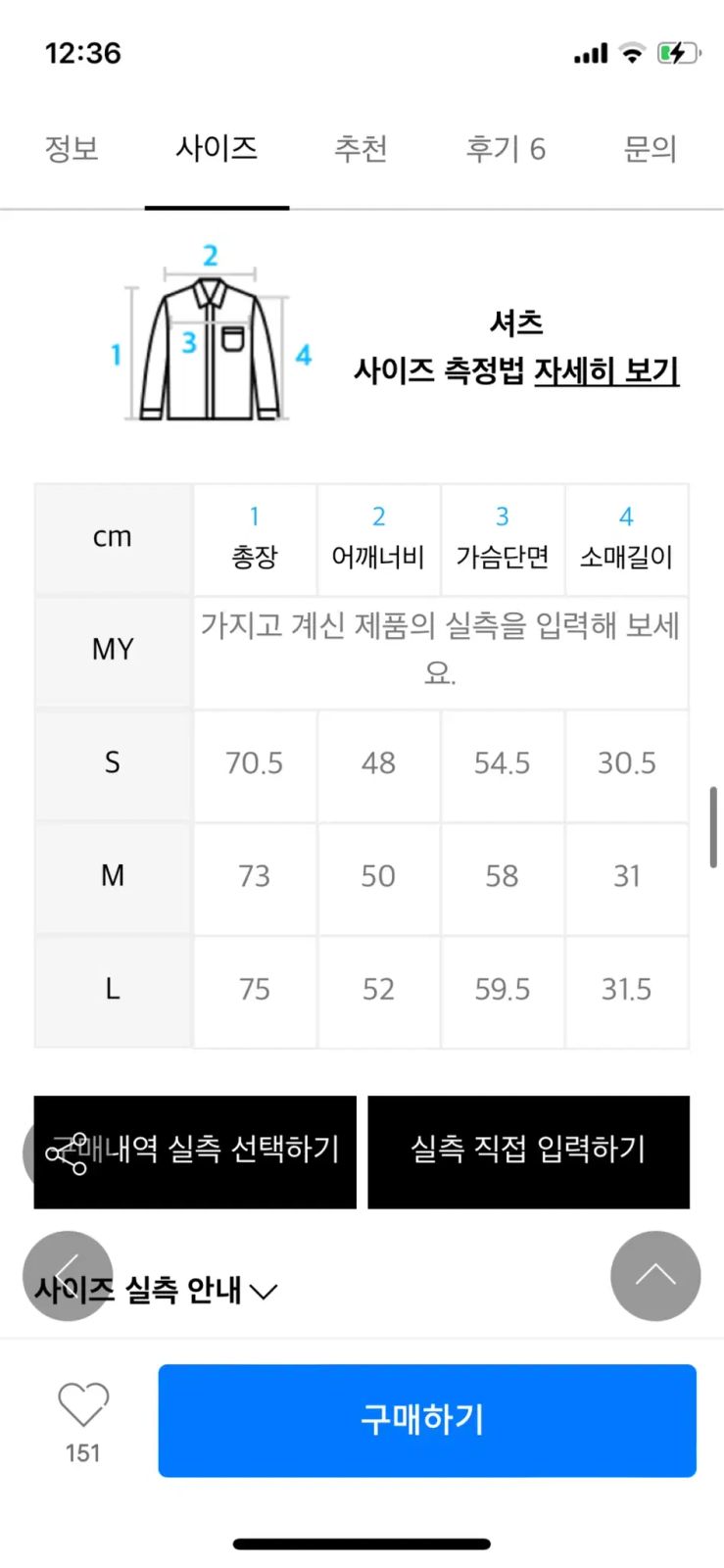Tap 실측 직접 입력하기 button
724x1568 pixels.
[528, 1151]
